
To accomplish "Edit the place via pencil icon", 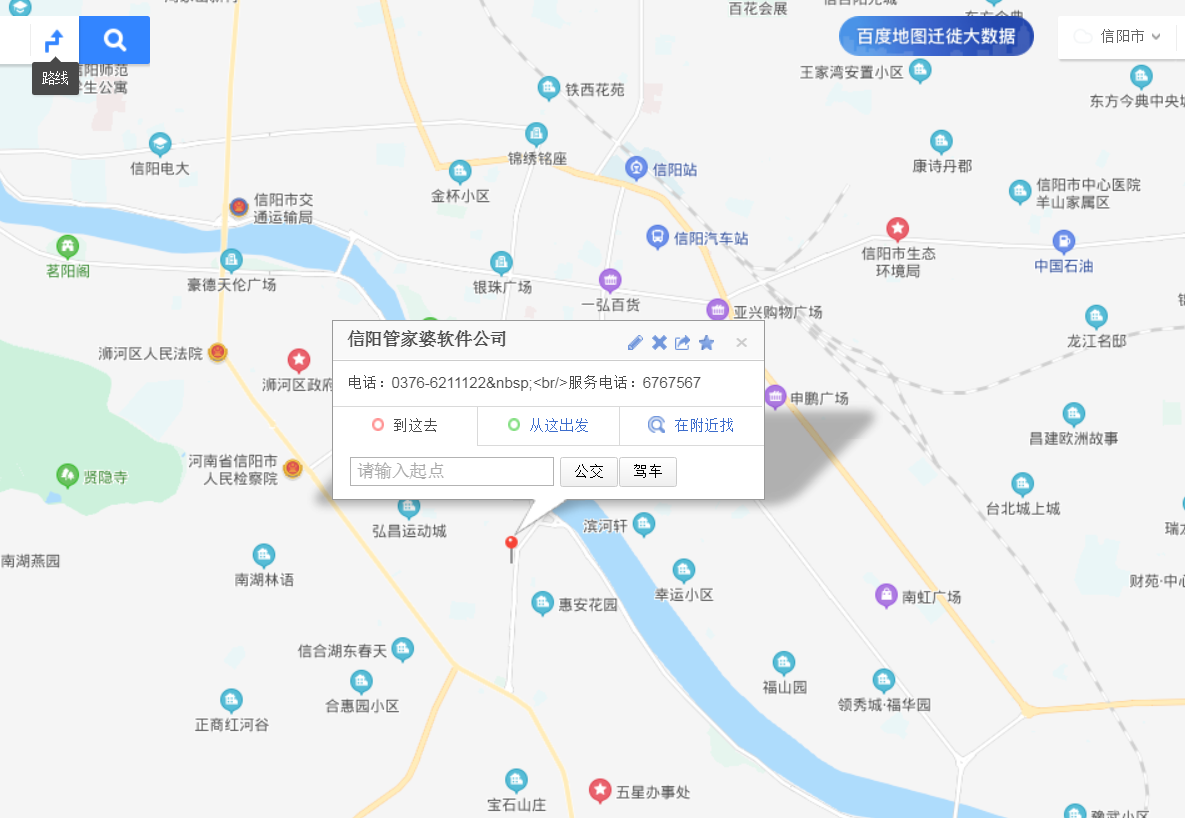I will click(635, 343).
